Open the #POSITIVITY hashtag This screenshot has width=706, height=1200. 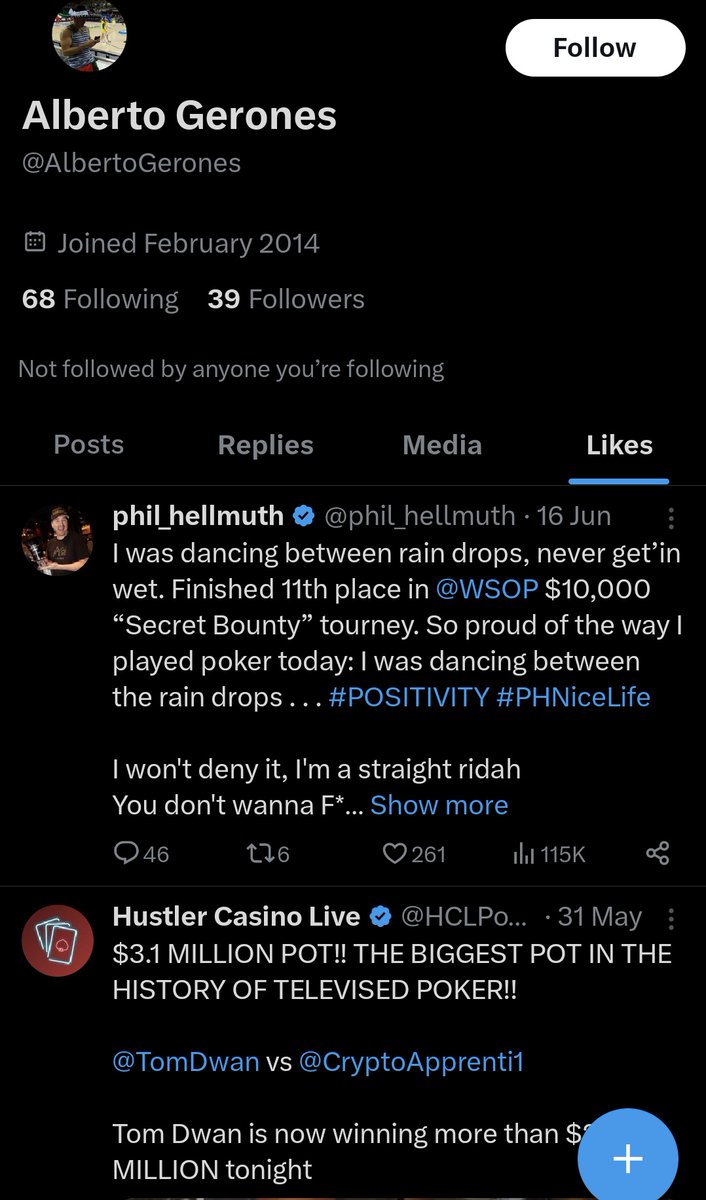(407, 697)
